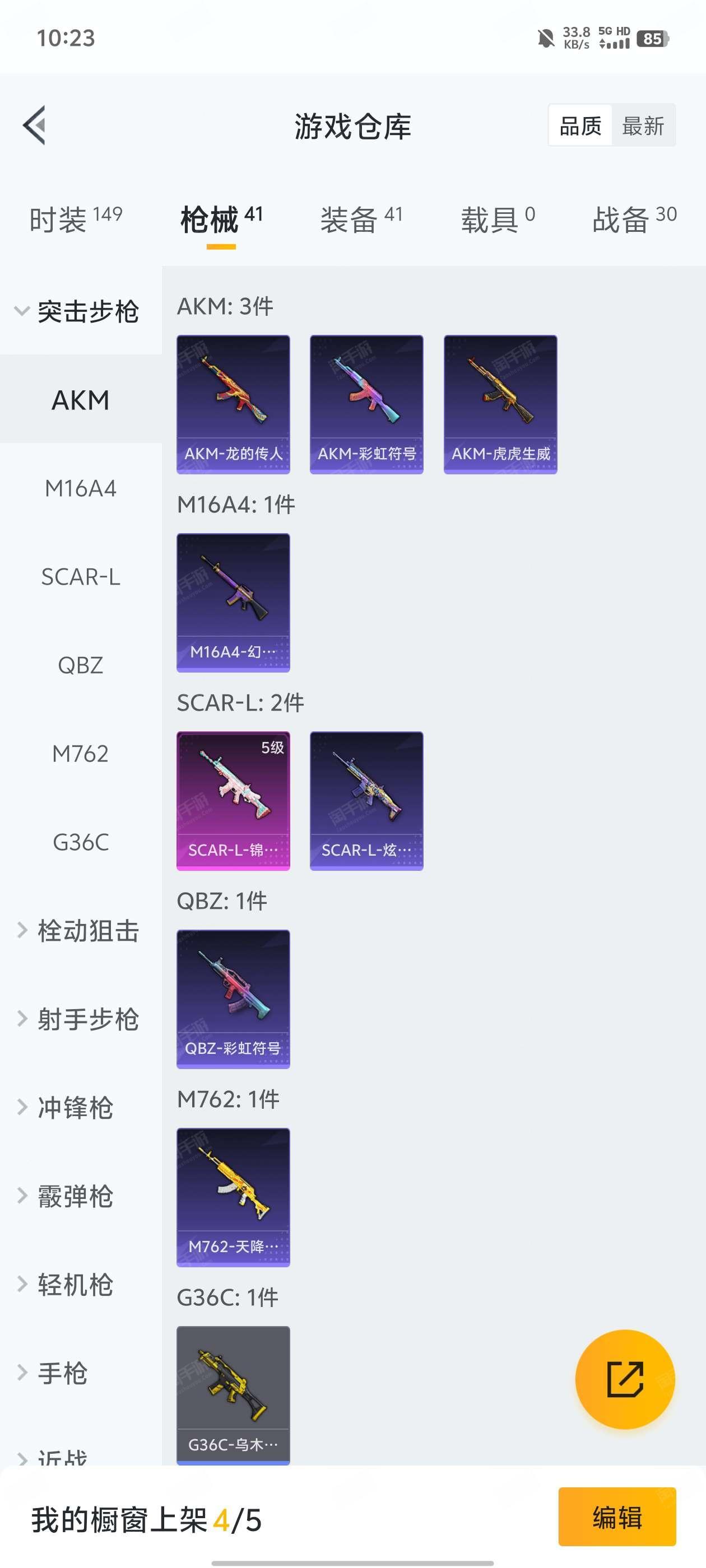Switch to the 装备 tab

click(x=361, y=219)
